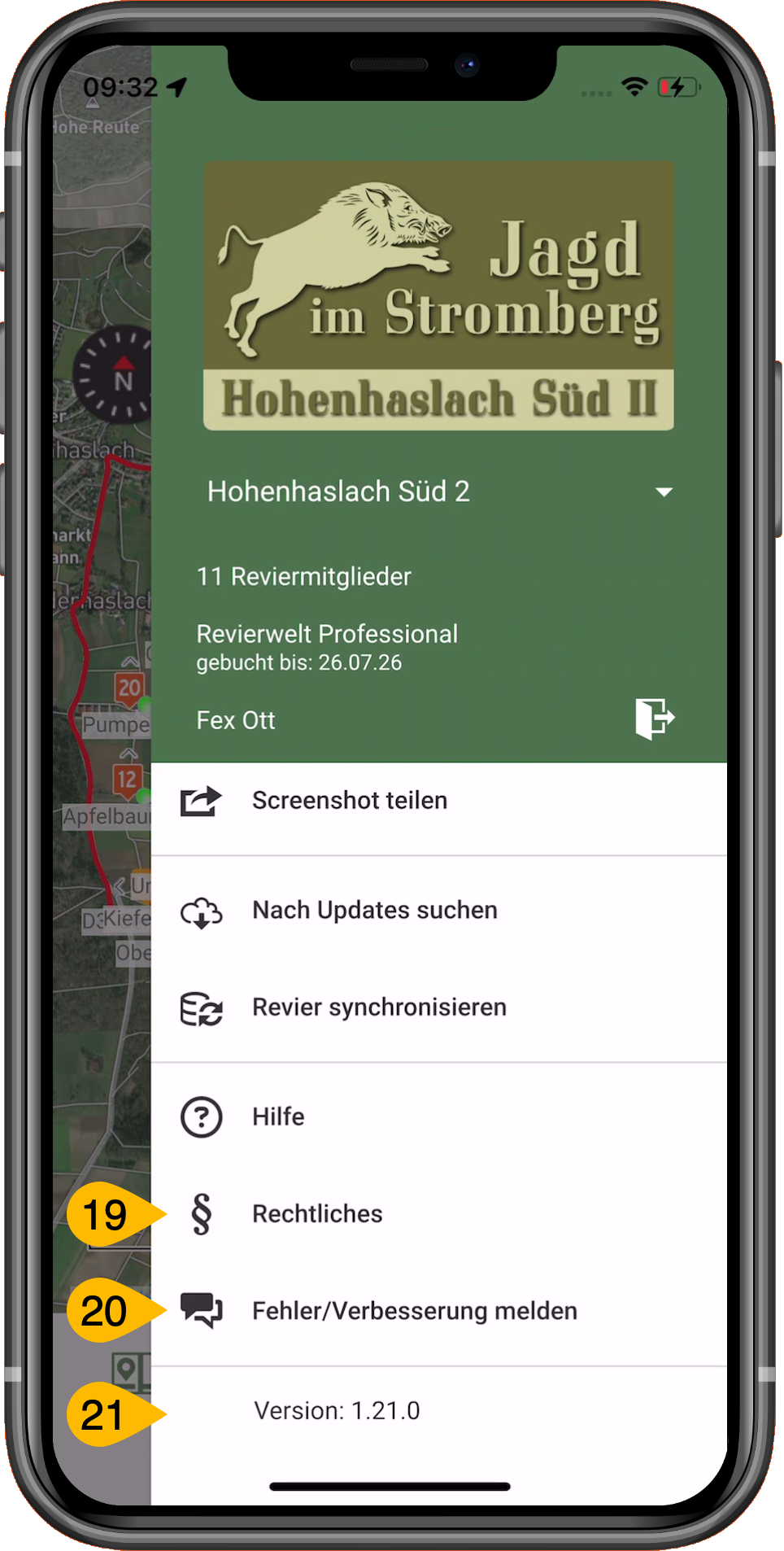
Task: Expand the Hohenhaslach Süd 2 territory dropdown
Action: click(439, 492)
